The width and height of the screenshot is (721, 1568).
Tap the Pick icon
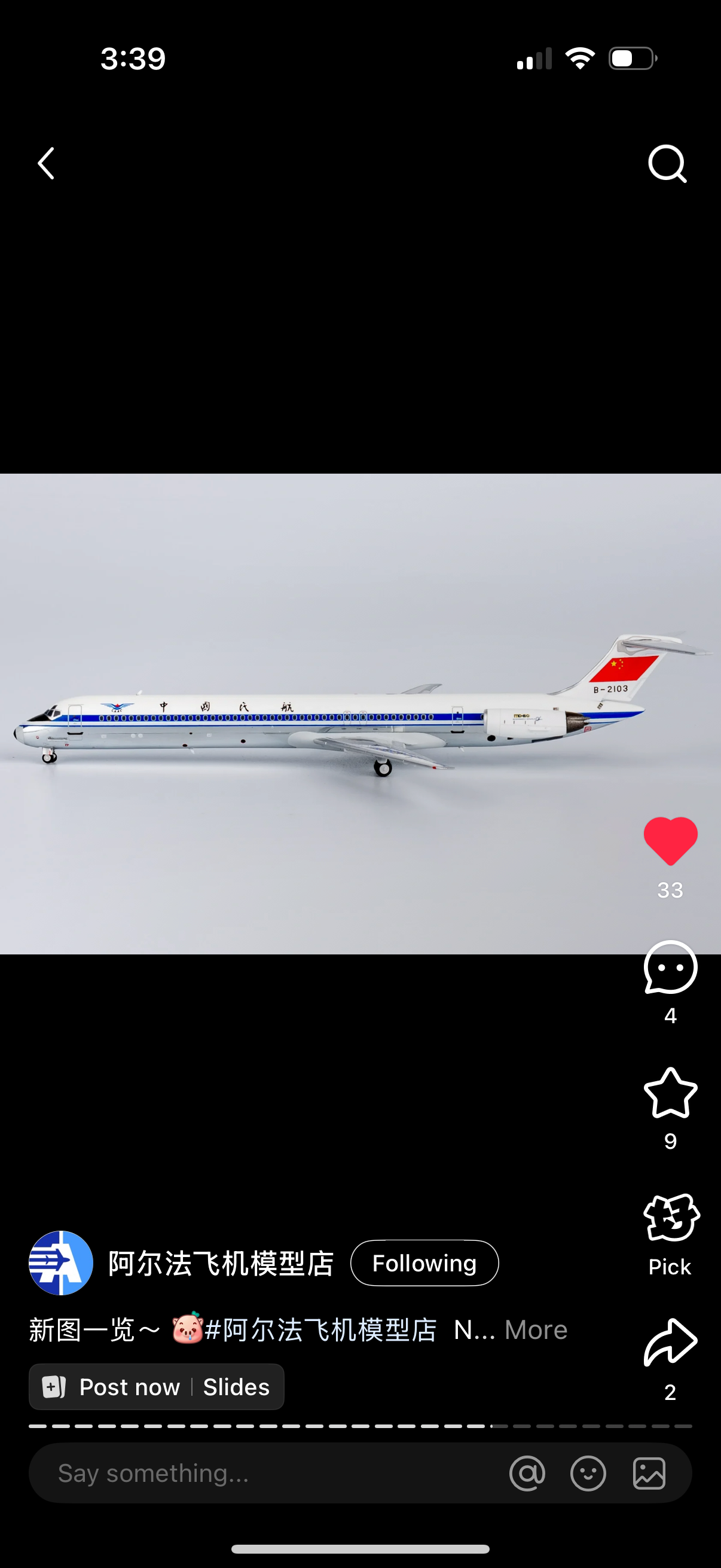tap(670, 1219)
